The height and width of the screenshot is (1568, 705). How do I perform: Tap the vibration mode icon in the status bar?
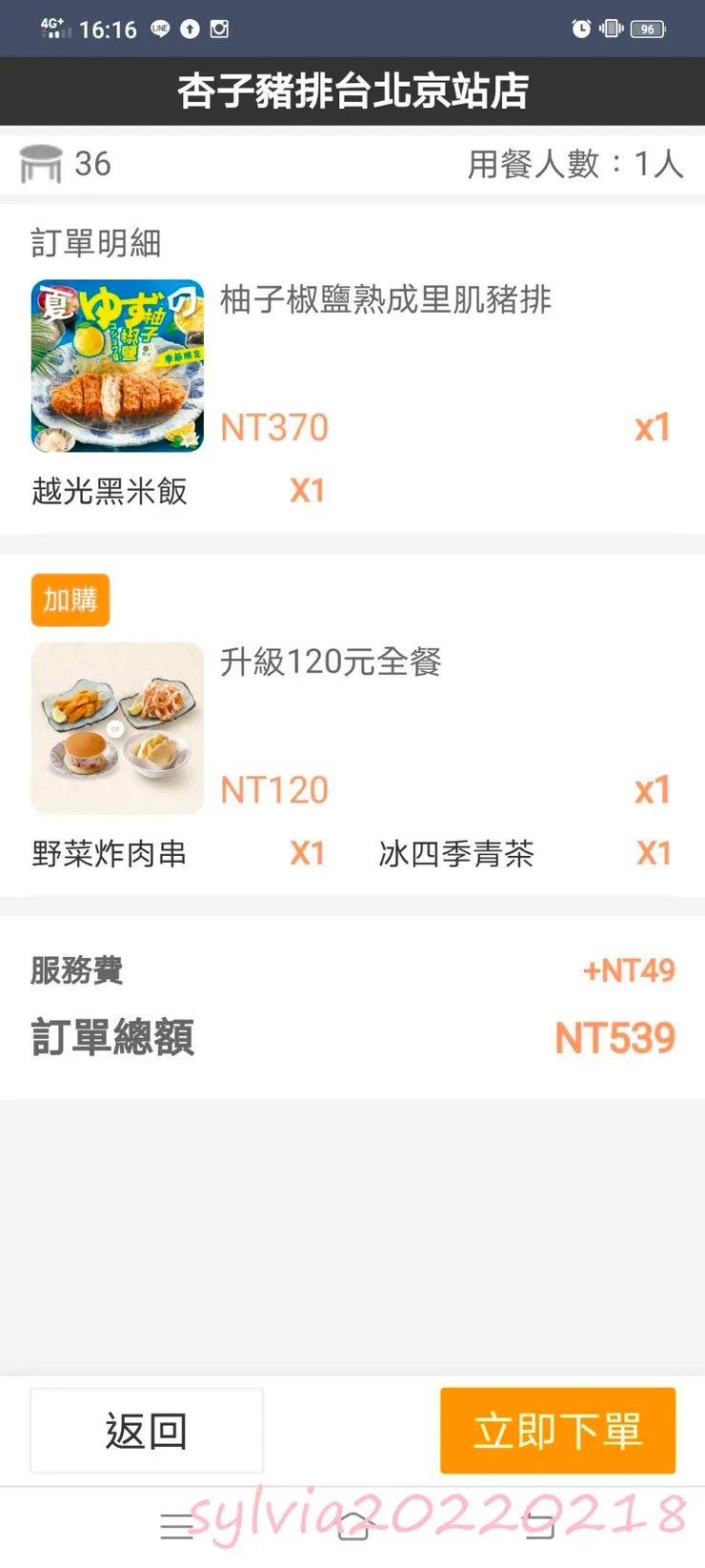[x=611, y=28]
